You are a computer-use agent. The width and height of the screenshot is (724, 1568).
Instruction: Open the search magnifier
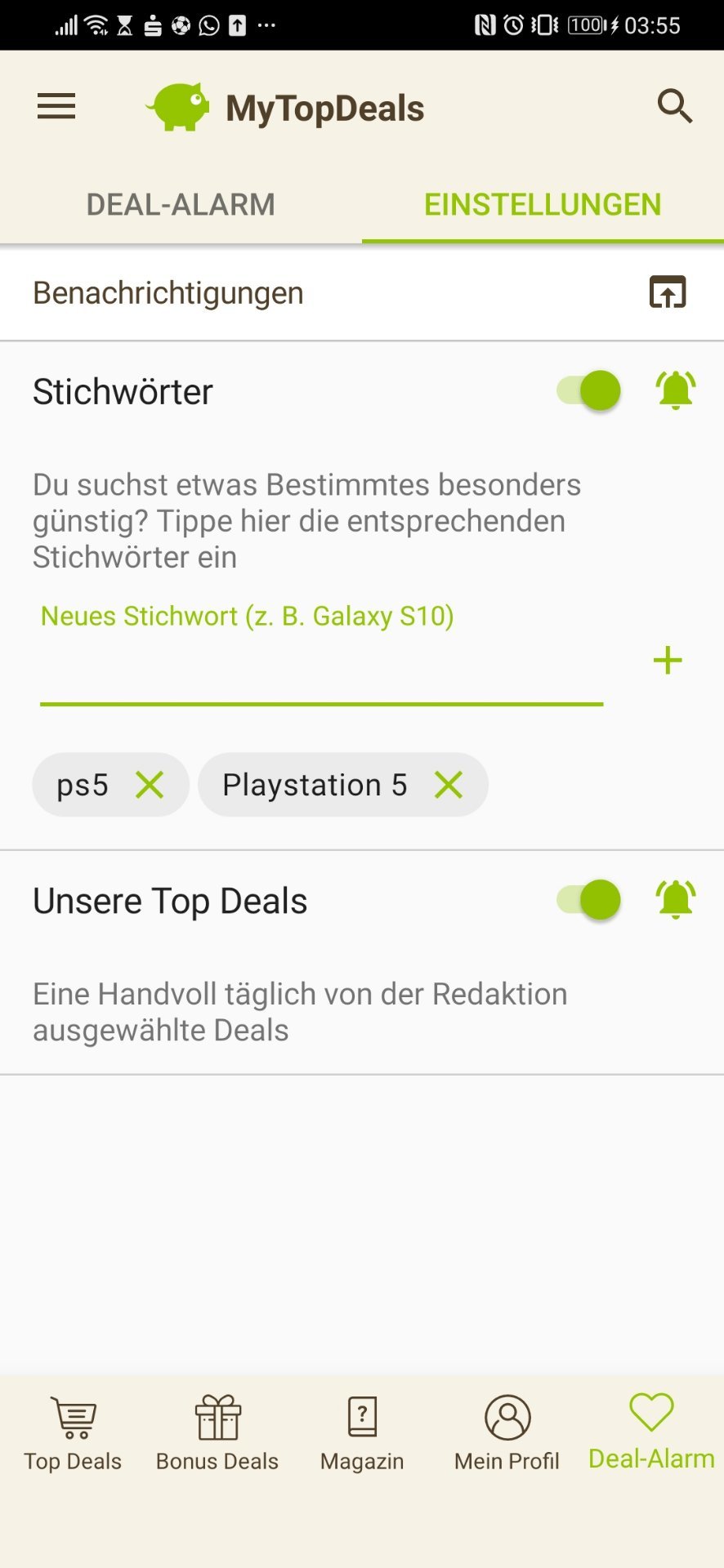tap(674, 107)
